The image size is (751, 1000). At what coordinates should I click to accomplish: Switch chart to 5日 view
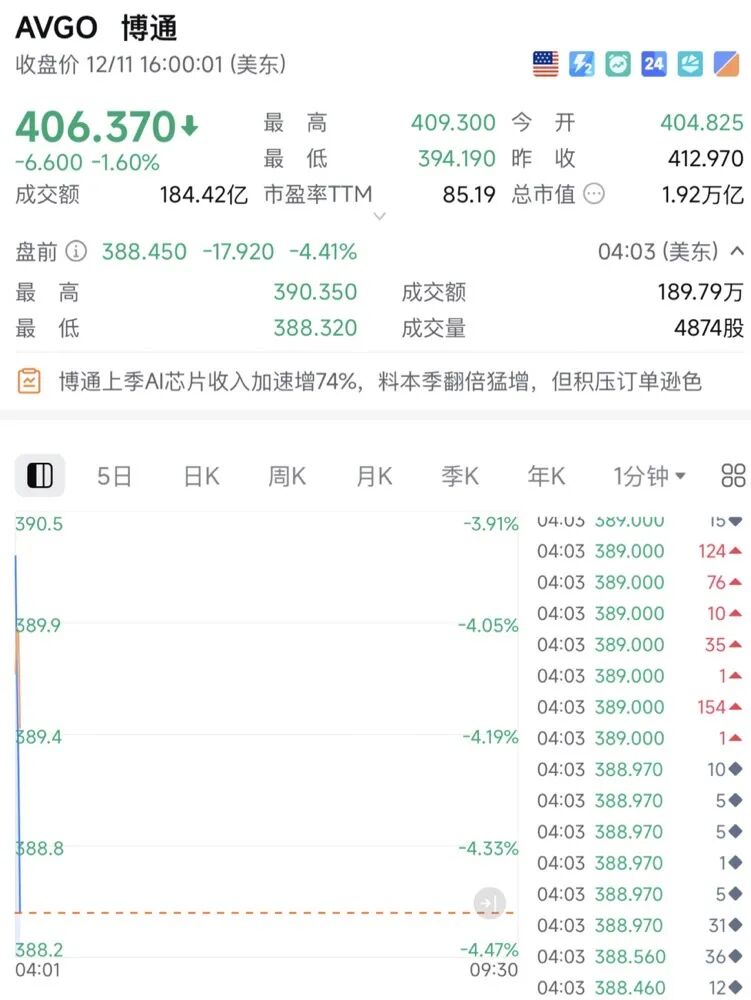point(114,476)
